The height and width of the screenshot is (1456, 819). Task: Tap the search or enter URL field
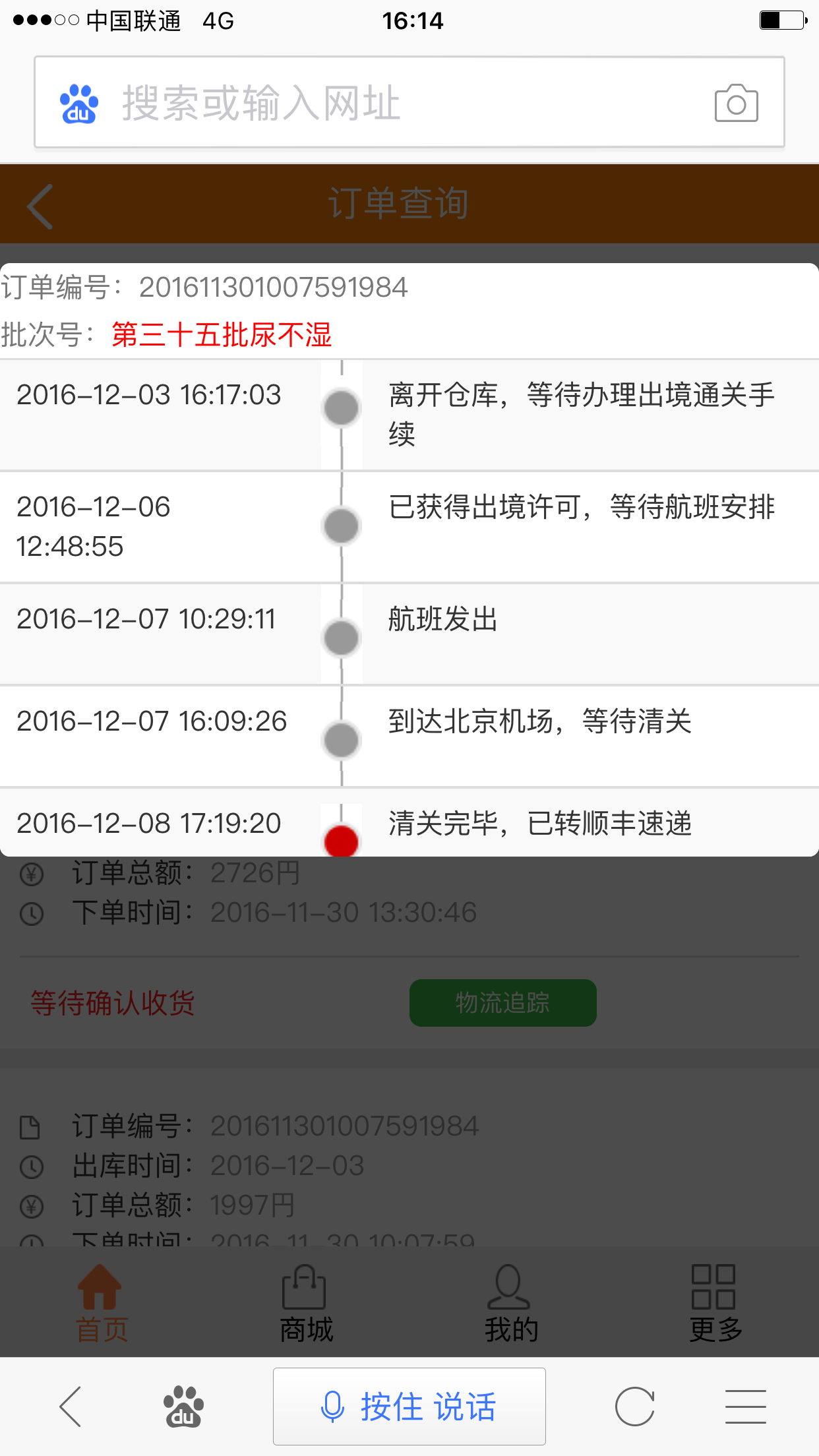pos(409,102)
